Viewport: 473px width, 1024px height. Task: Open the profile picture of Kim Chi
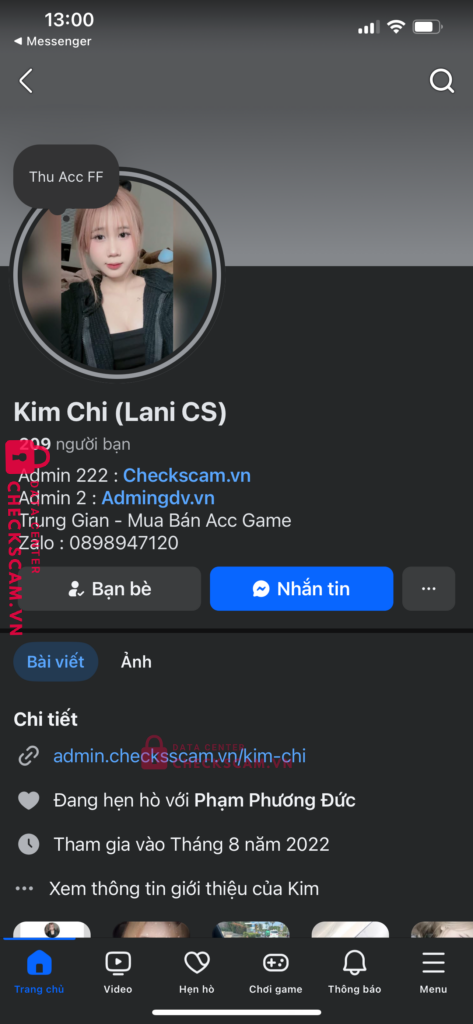117,274
